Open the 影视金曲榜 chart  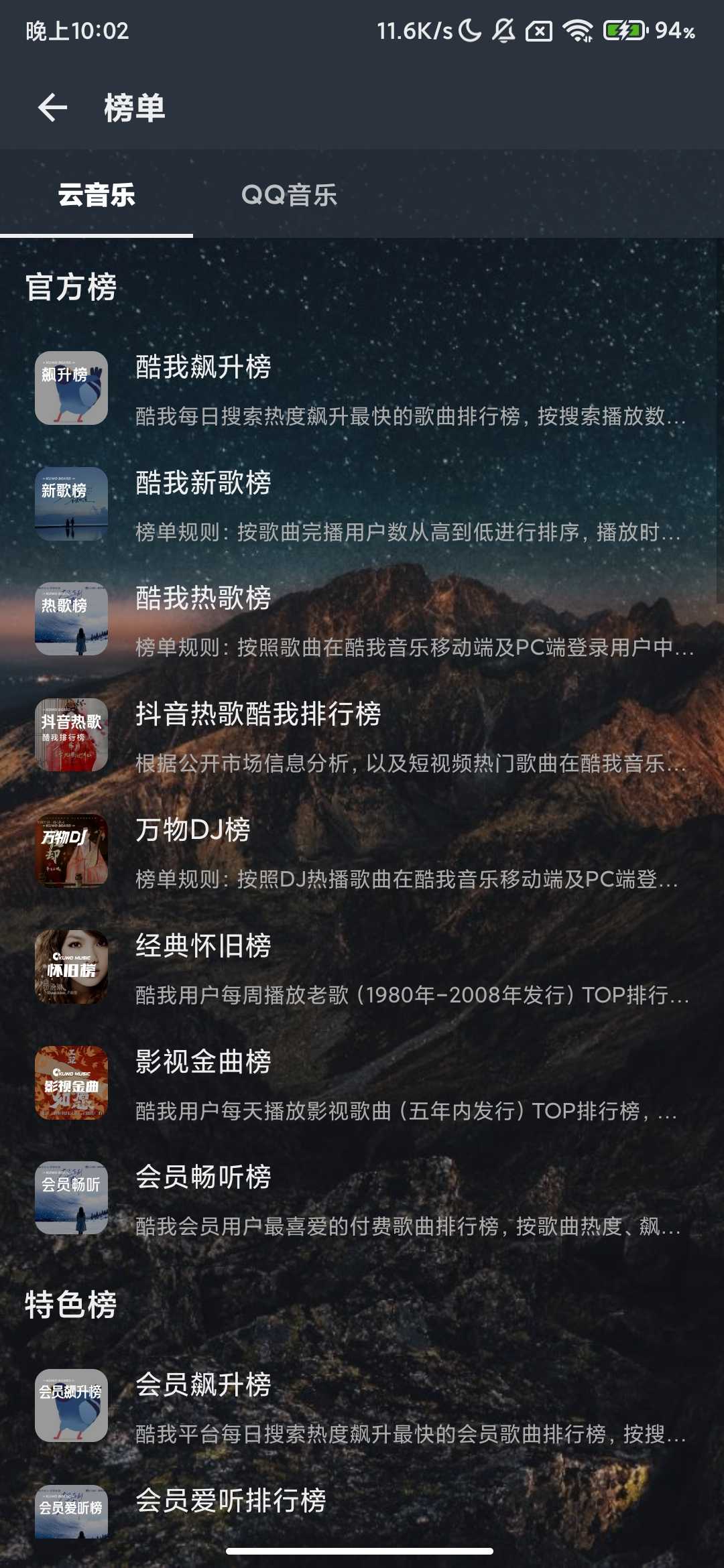click(x=362, y=1084)
